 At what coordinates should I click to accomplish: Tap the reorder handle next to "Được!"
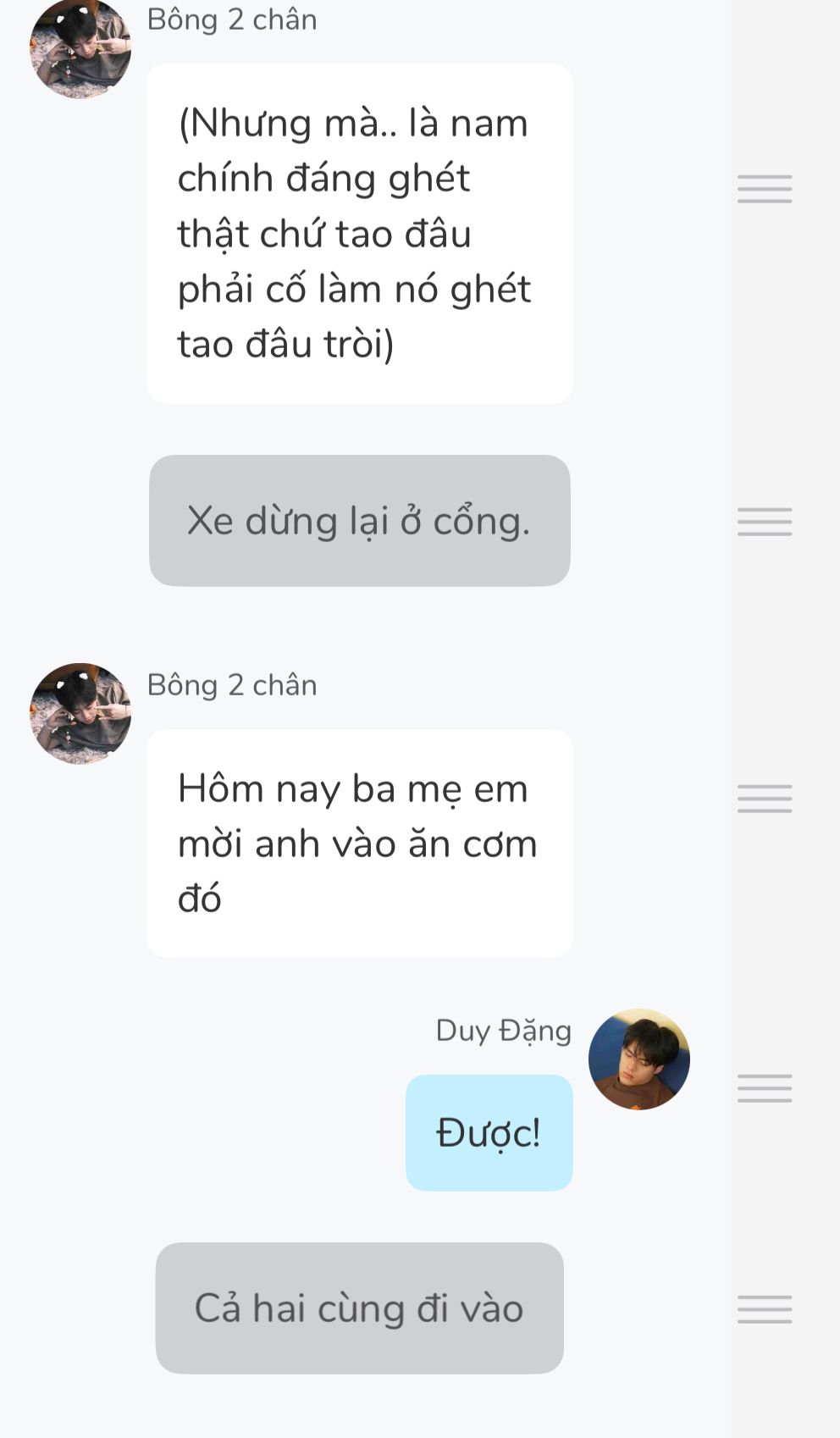pyautogui.click(x=764, y=1088)
